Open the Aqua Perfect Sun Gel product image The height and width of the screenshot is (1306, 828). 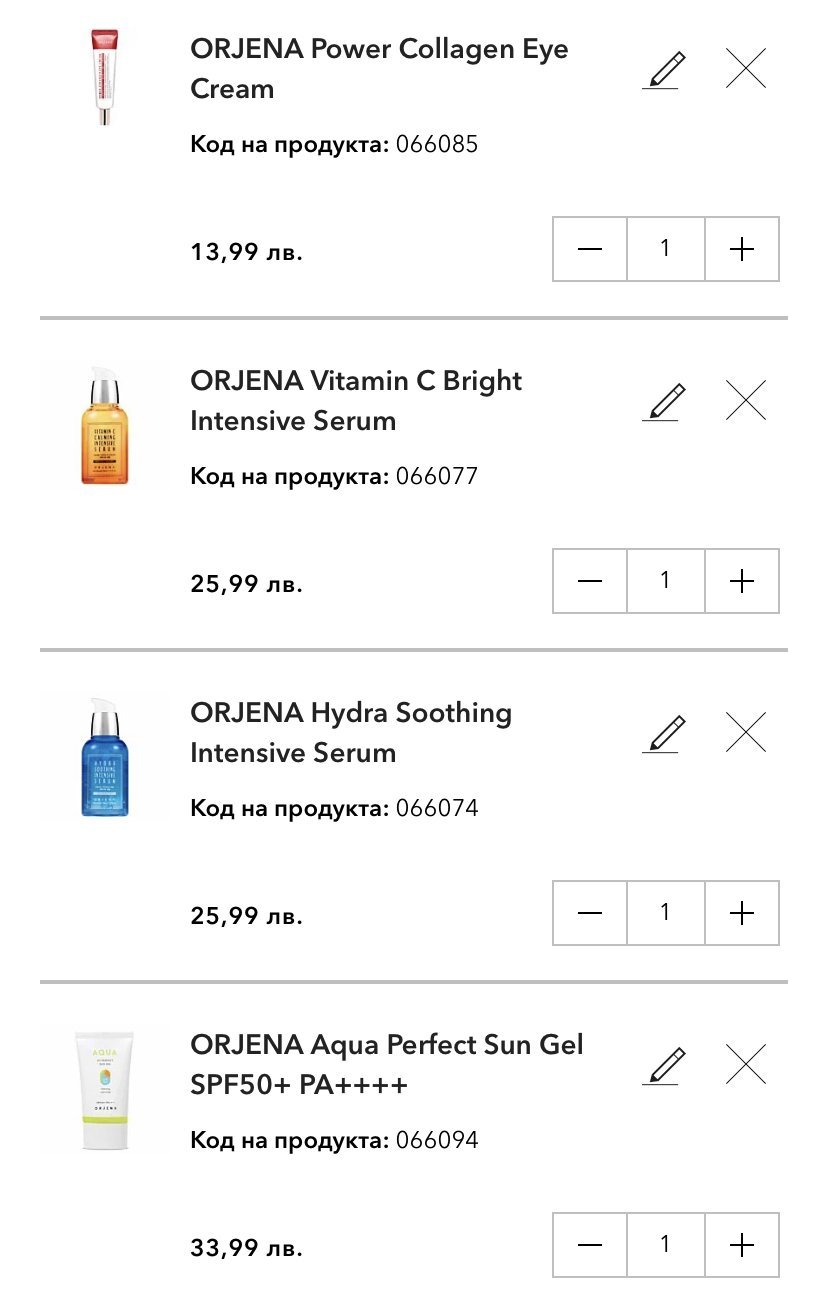pos(104,1091)
